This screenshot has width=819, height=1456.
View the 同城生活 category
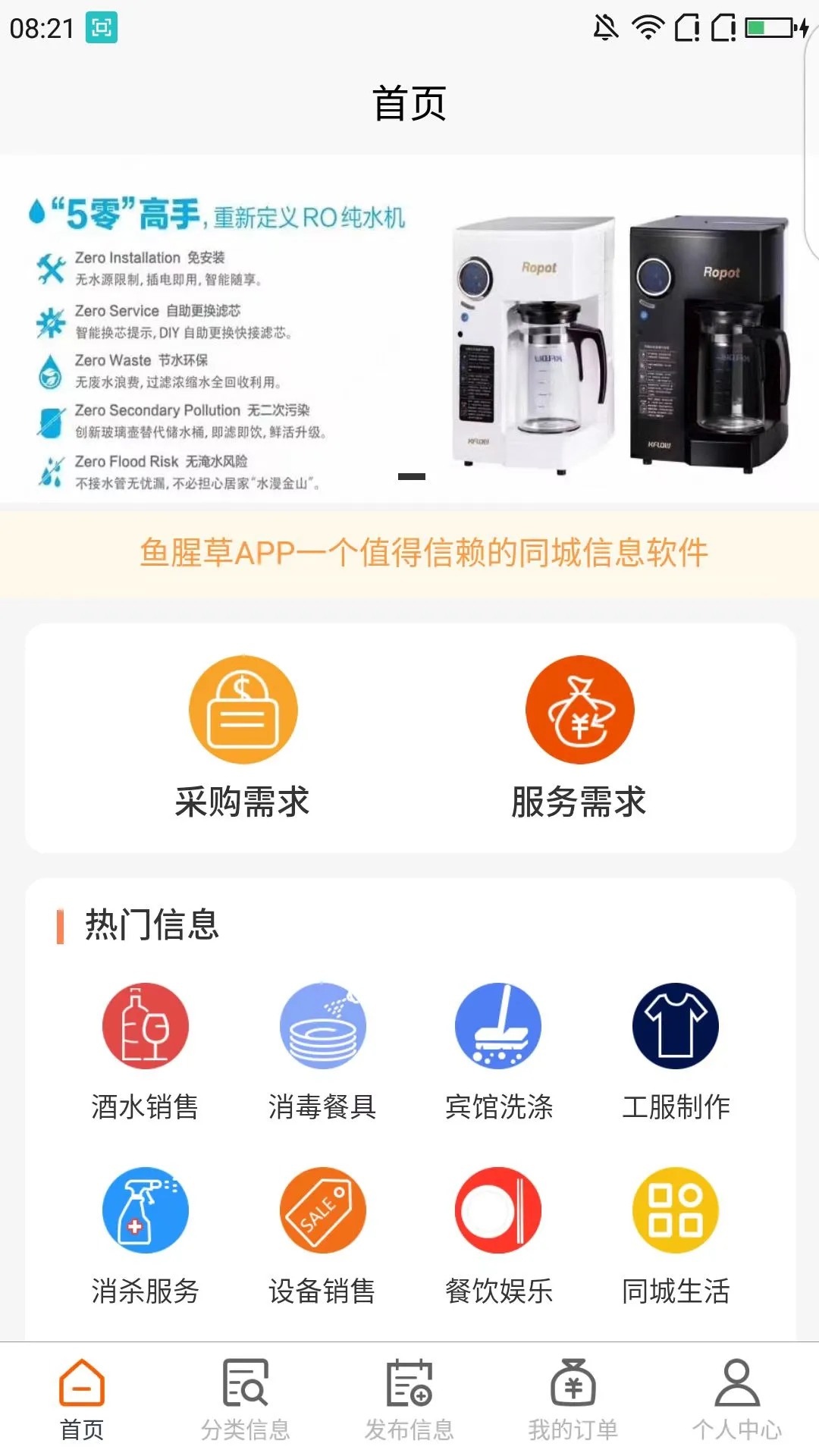click(676, 1235)
